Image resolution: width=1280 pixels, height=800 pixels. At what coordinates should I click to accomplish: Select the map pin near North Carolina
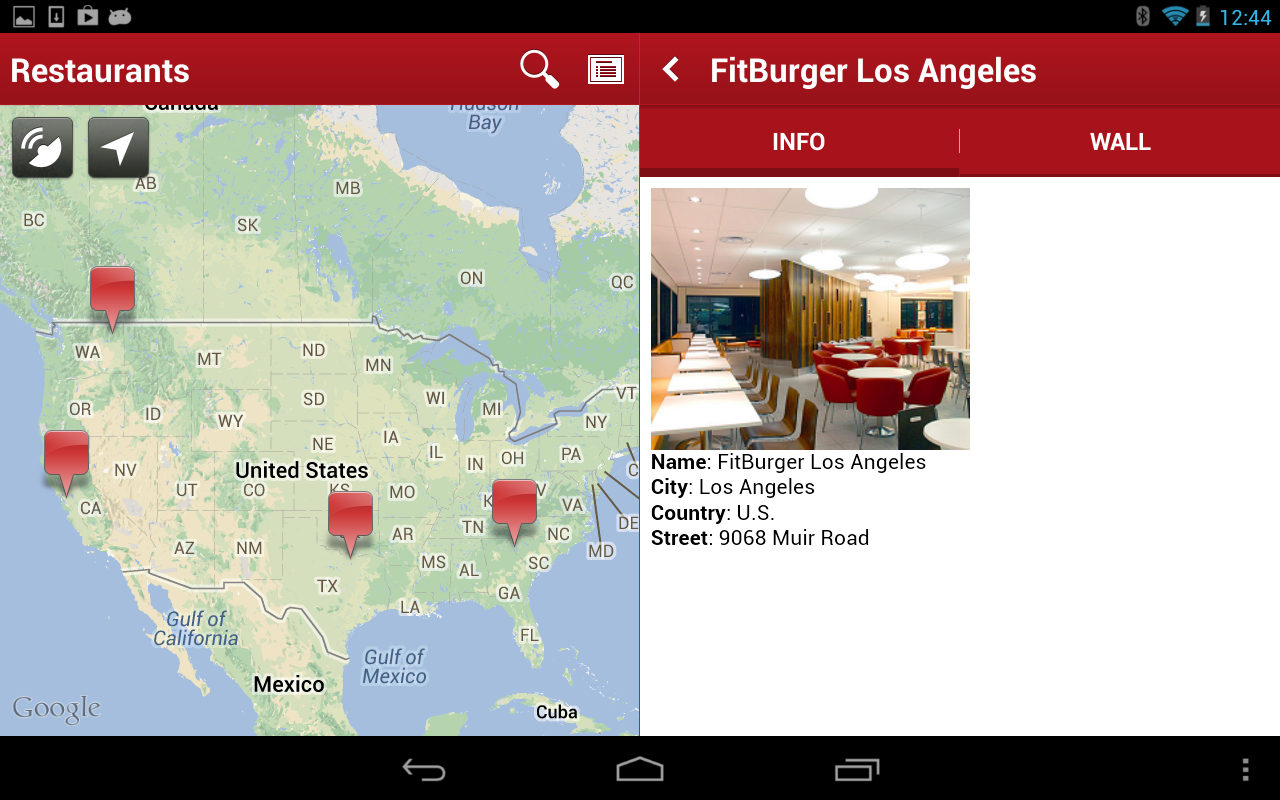click(x=514, y=505)
